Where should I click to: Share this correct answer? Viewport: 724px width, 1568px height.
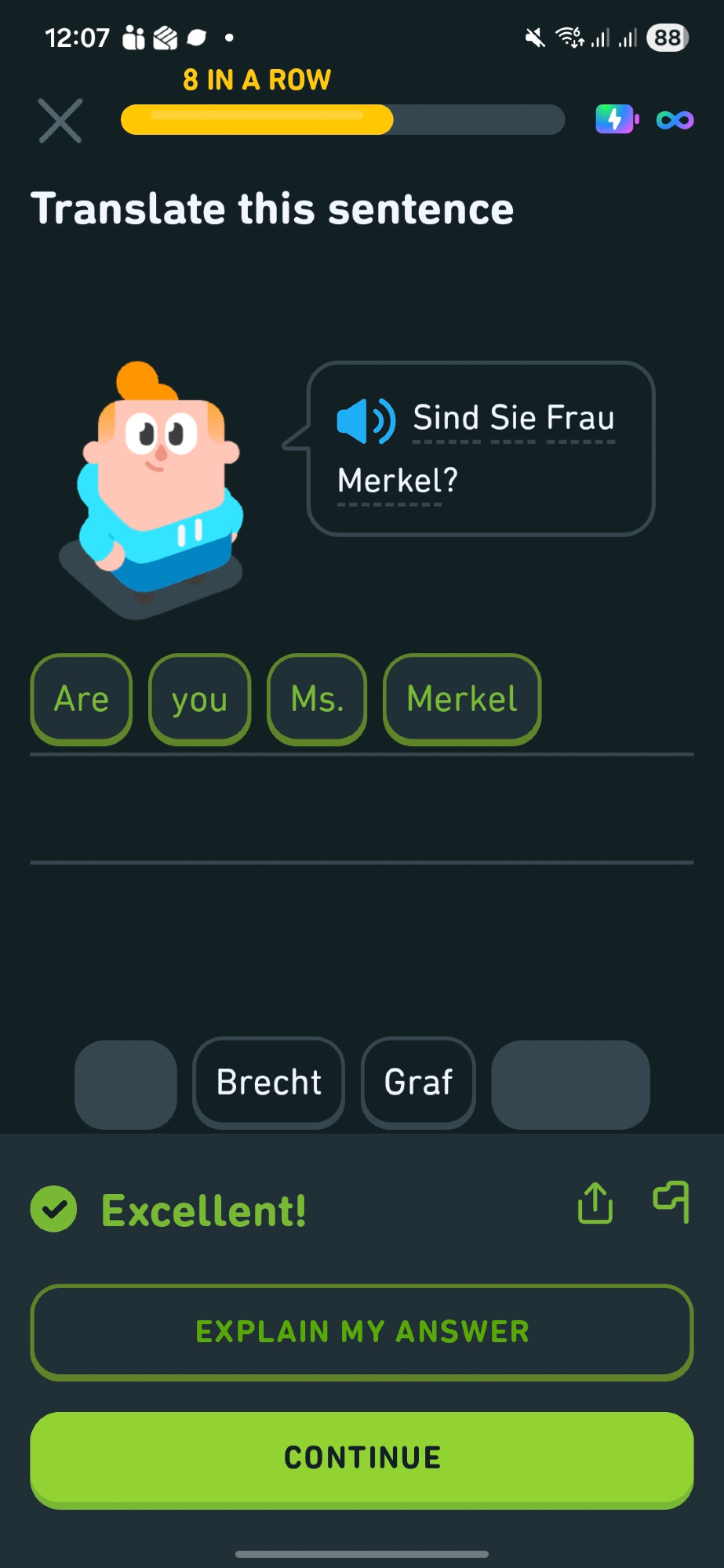[595, 1203]
